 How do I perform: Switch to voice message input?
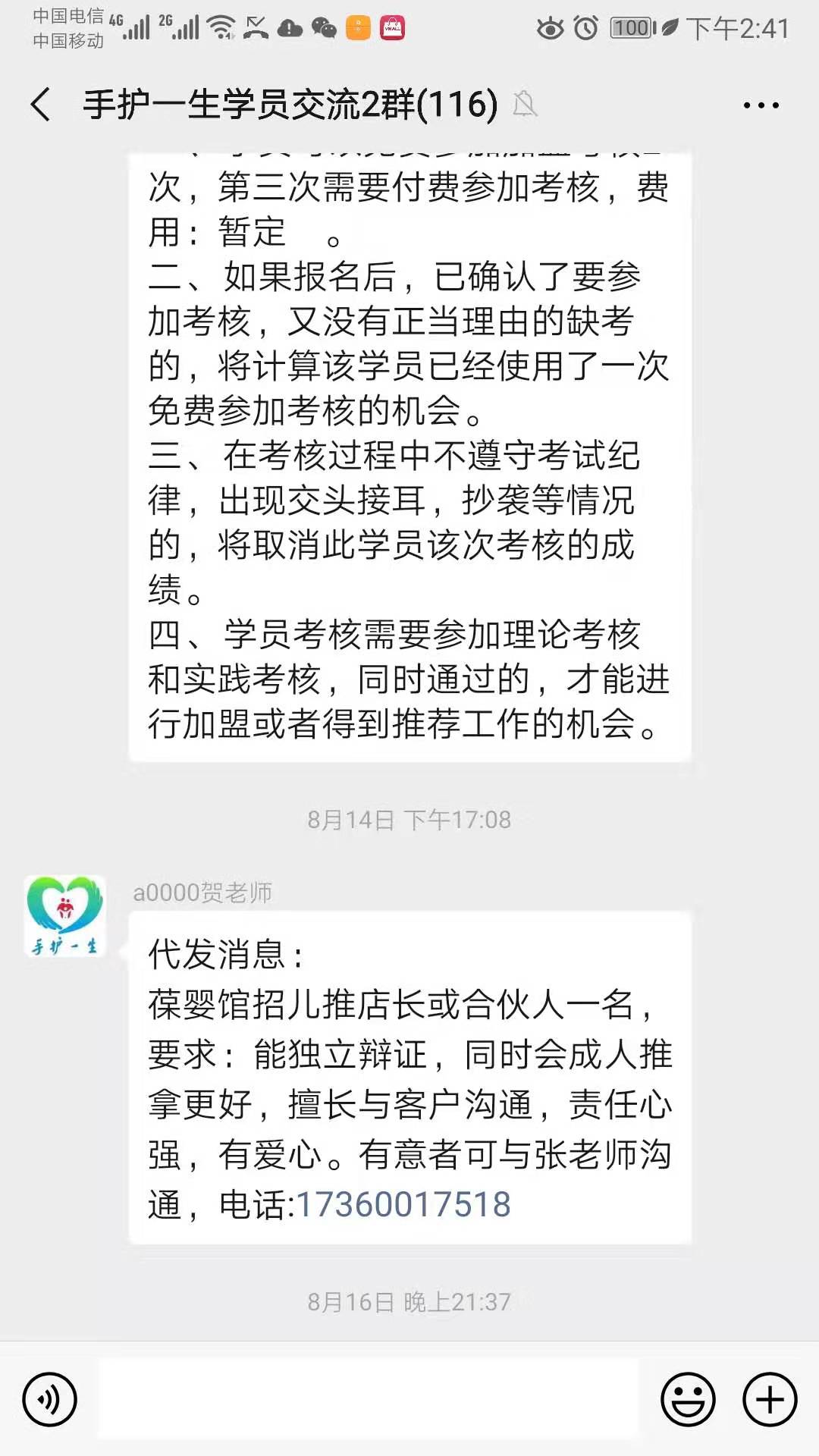[50, 1399]
